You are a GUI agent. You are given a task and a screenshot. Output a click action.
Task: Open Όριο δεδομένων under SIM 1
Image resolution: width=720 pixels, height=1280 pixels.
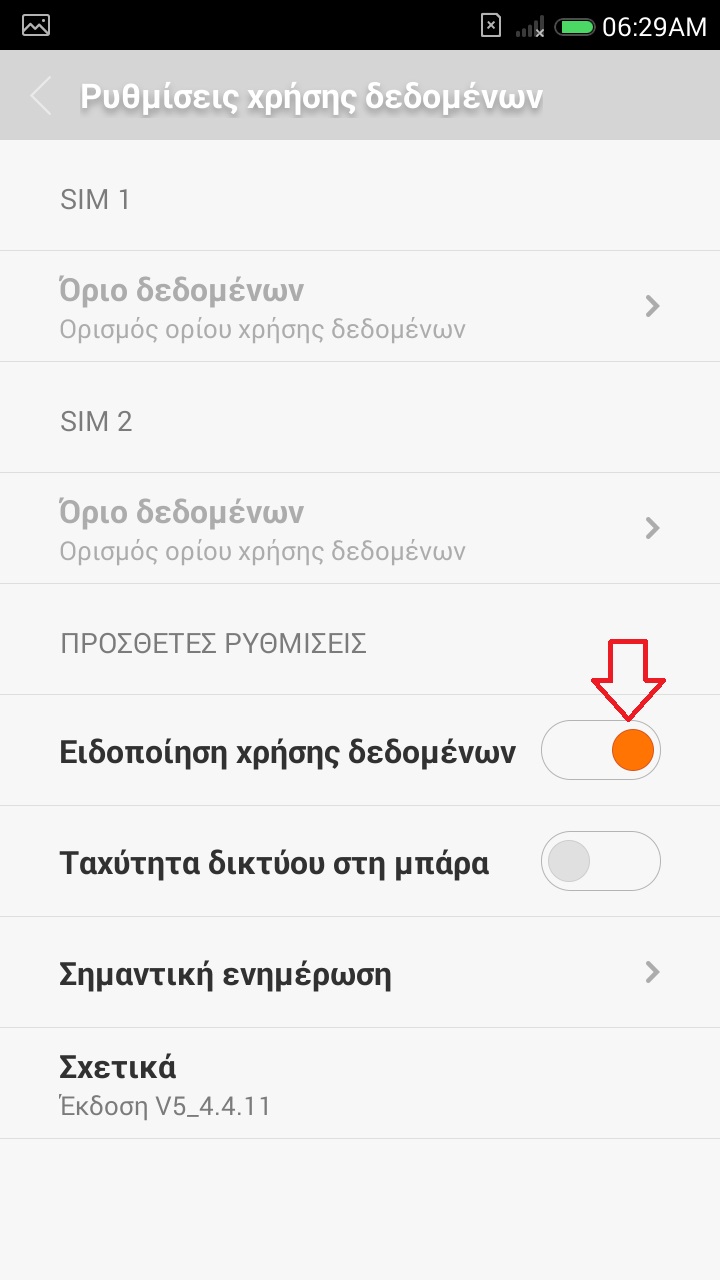pyautogui.click(x=360, y=306)
